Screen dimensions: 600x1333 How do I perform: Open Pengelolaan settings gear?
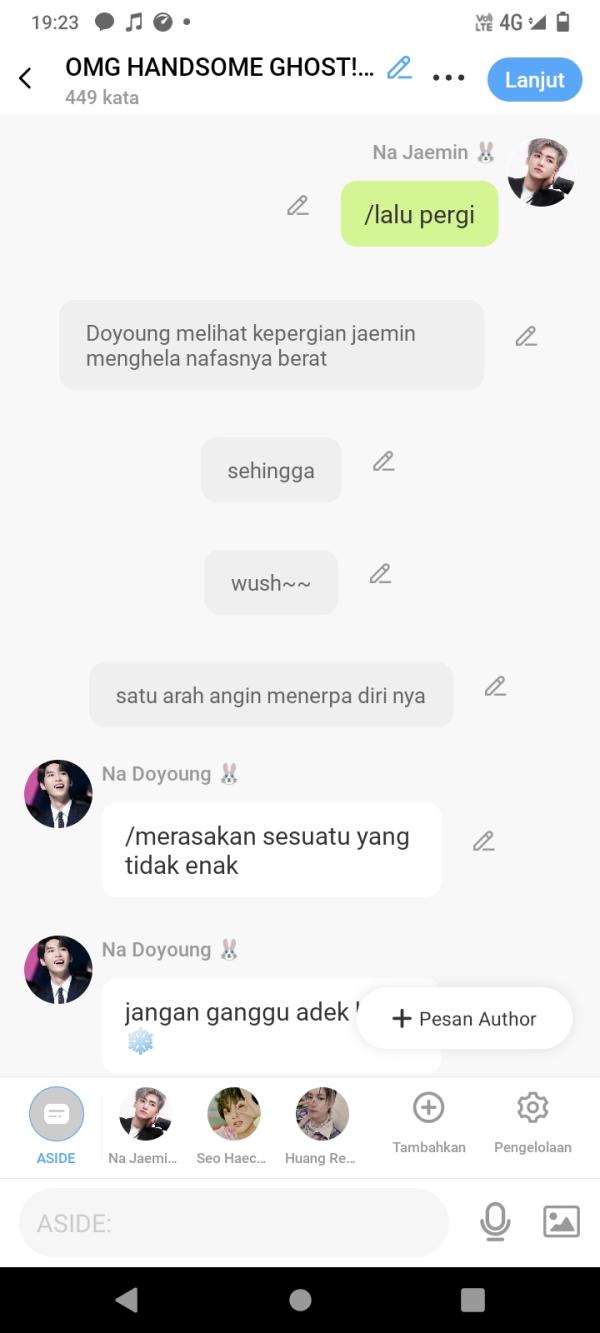(x=532, y=1122)
